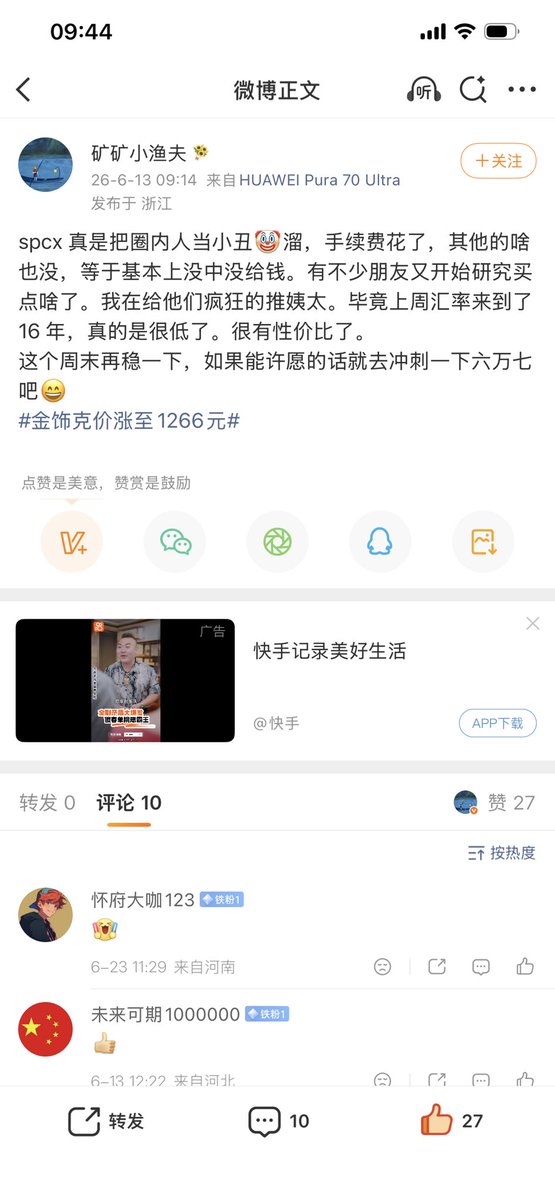This screenshot has width=555, height=1200.
Task: Change comment sorting with 按热度
Action: (501, 853)
